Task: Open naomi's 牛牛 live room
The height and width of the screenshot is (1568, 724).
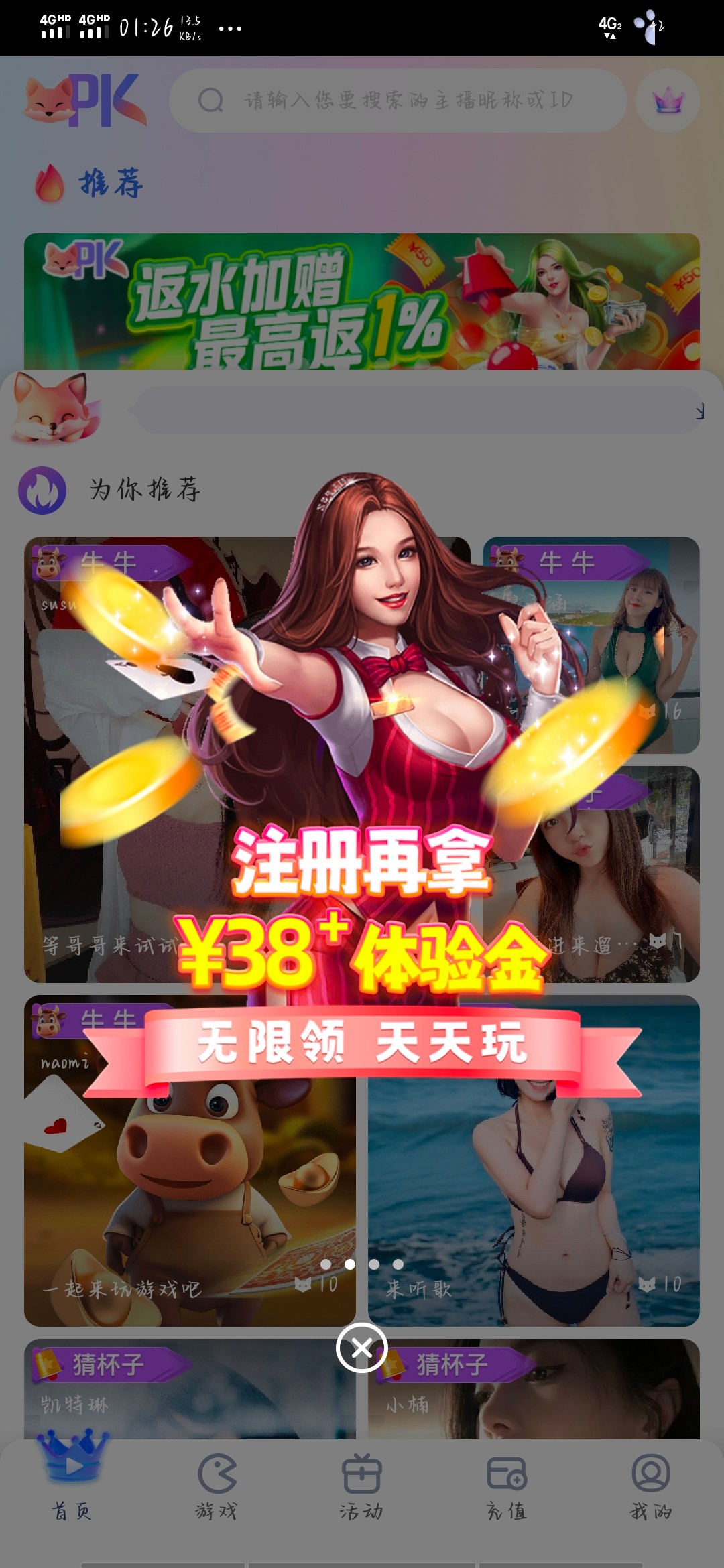Action: tap(190, 1161)
